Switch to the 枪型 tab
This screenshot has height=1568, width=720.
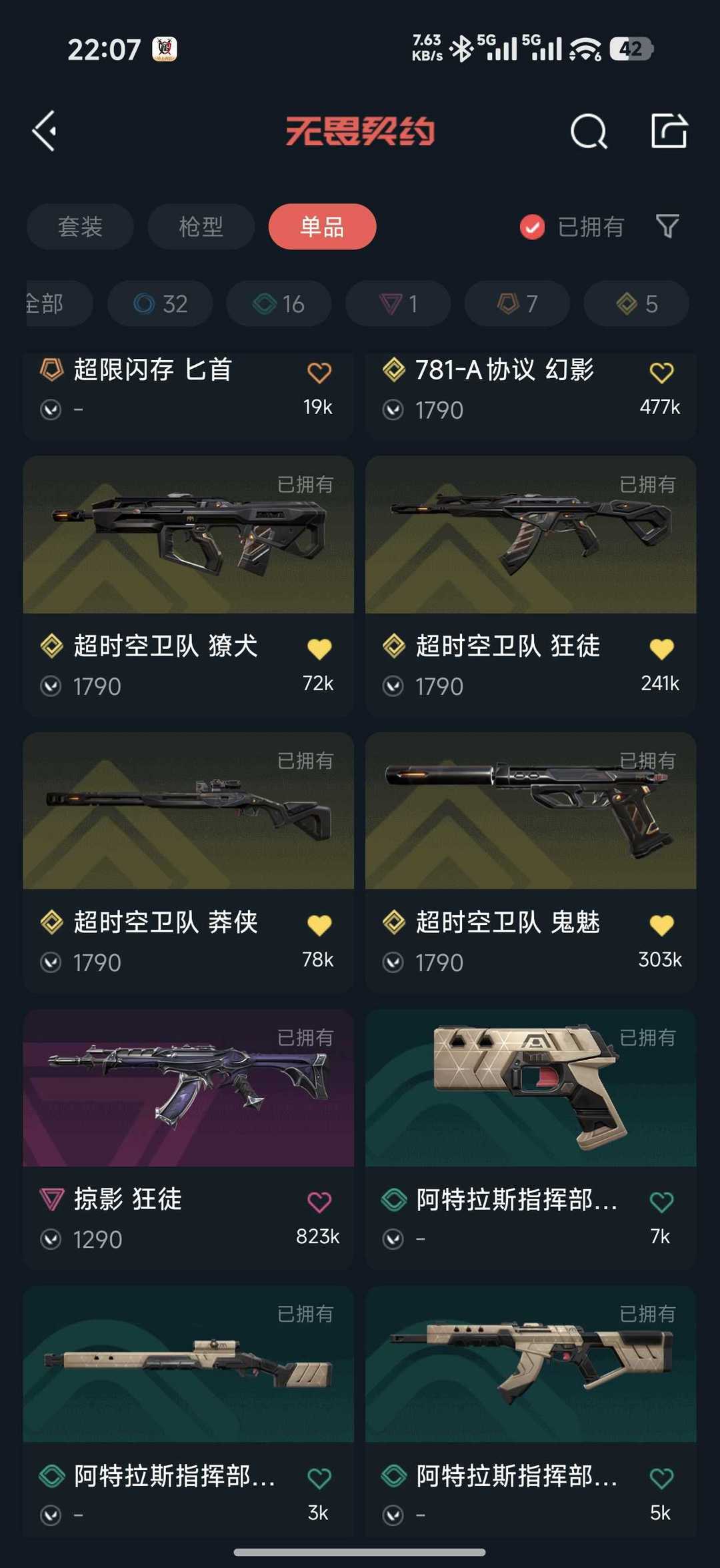click(201, 227)
